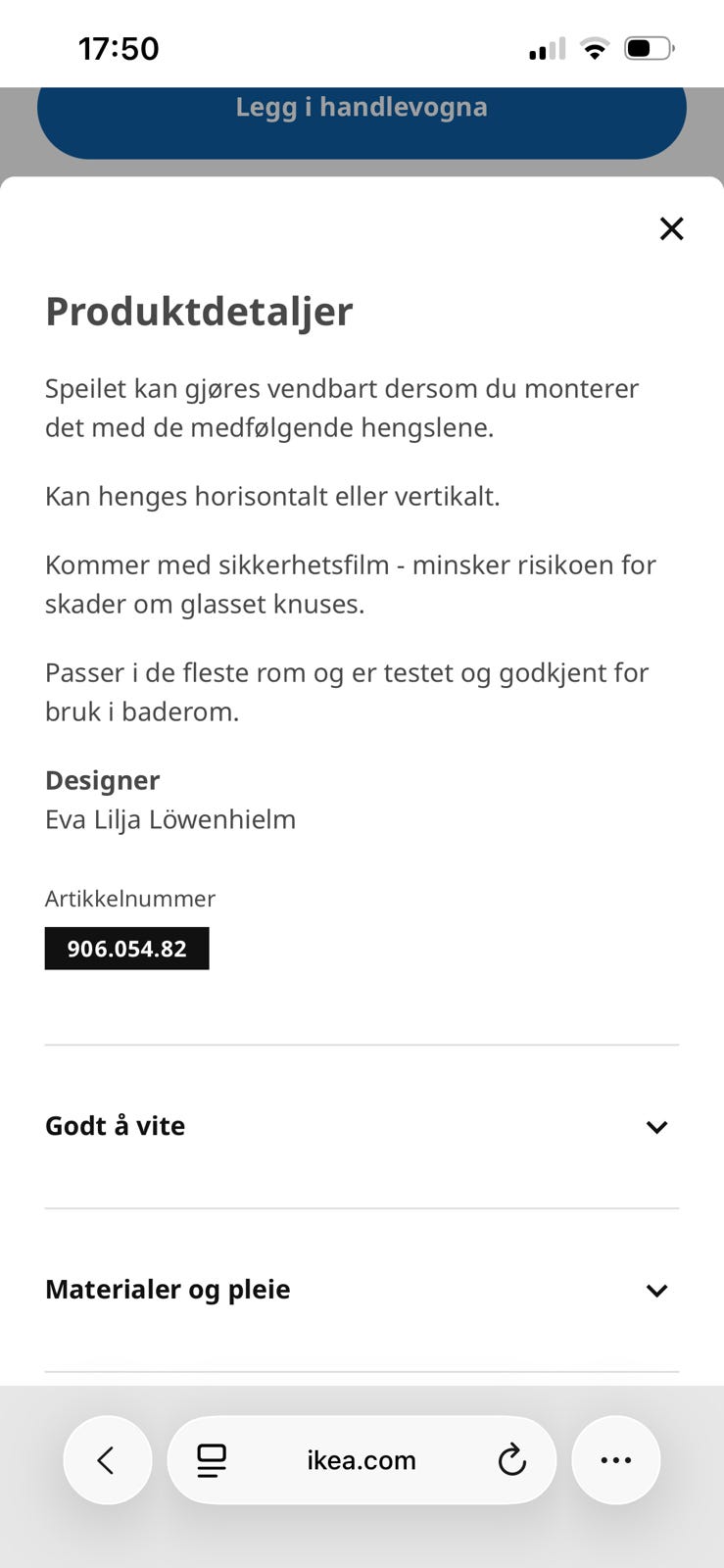The height and width of the screenshot is (1568, 724).
Task: Tap the chevron beside Godt å vite
Action: (656, 1127)
